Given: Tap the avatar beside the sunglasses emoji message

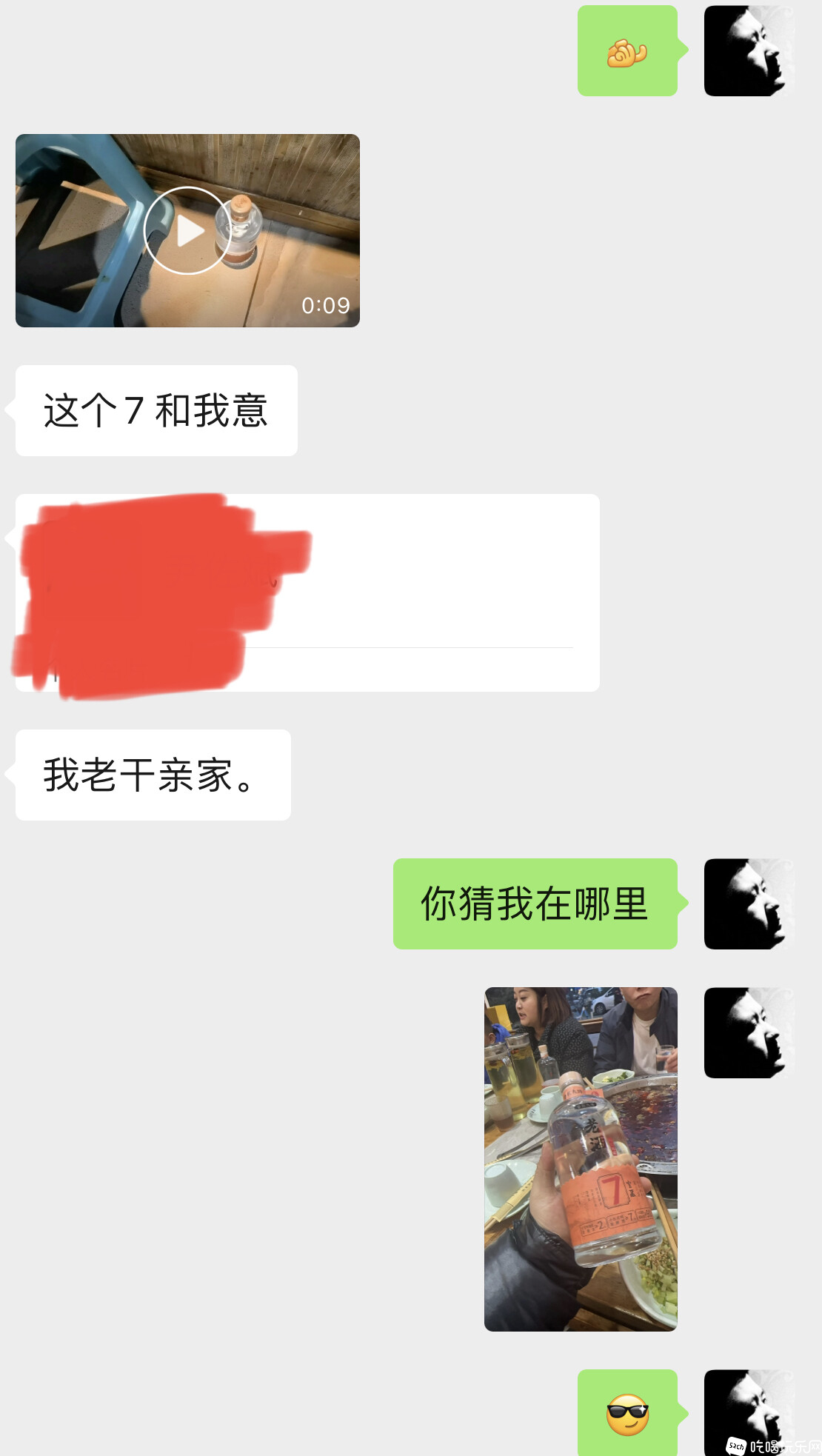Looking at the screenshot, I should point(748,1411).
